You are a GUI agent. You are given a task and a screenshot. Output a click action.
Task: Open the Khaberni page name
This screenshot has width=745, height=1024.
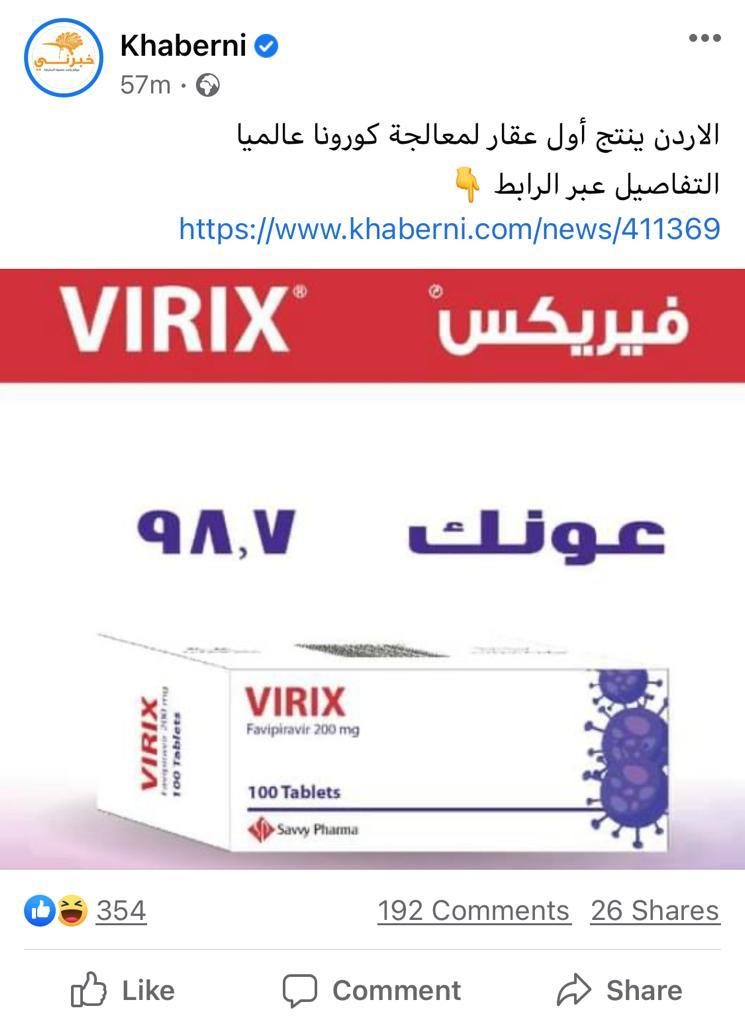click(184, 45)
